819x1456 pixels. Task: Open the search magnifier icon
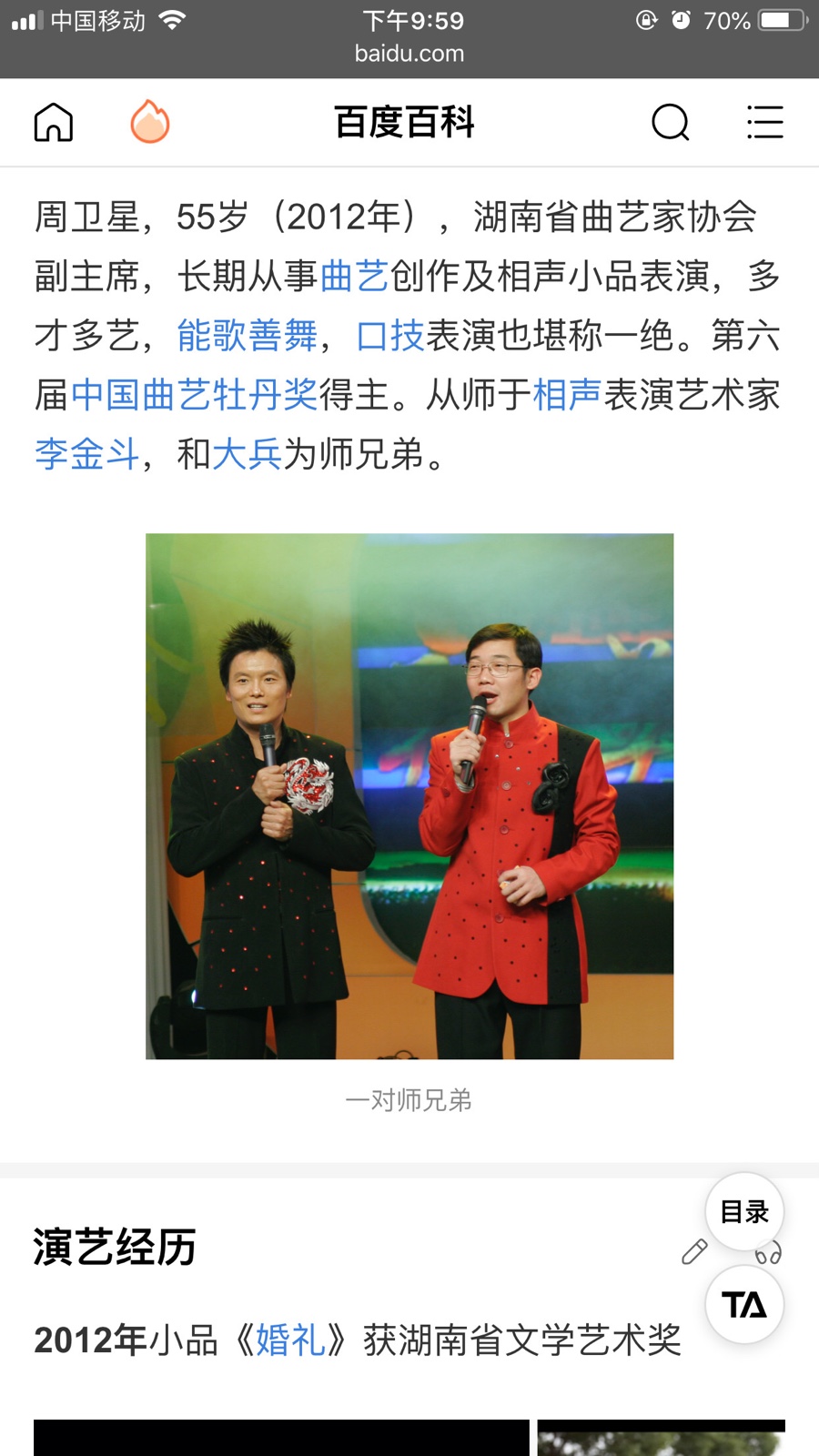pyautogui.click(x=671, y=122)
